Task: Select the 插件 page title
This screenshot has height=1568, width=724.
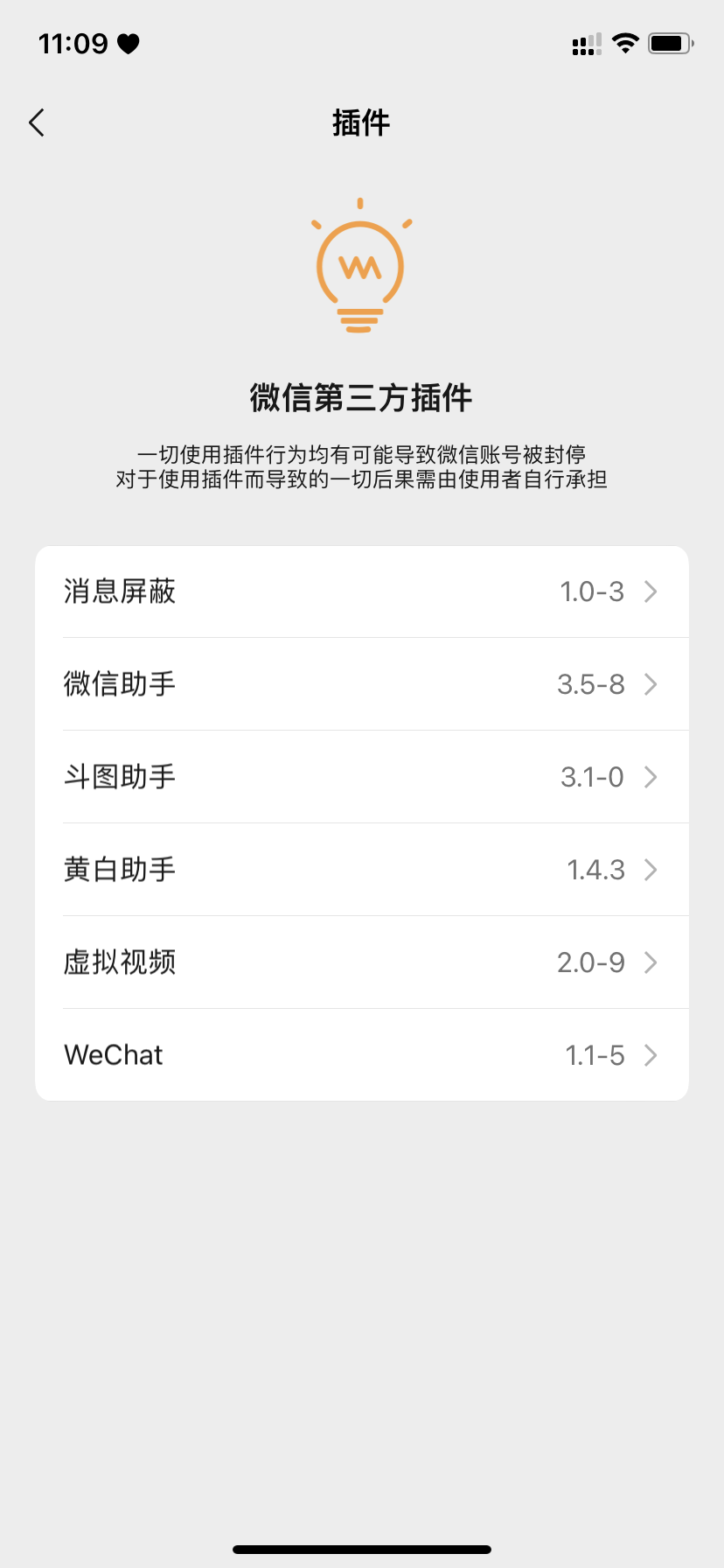Action: 361,122
